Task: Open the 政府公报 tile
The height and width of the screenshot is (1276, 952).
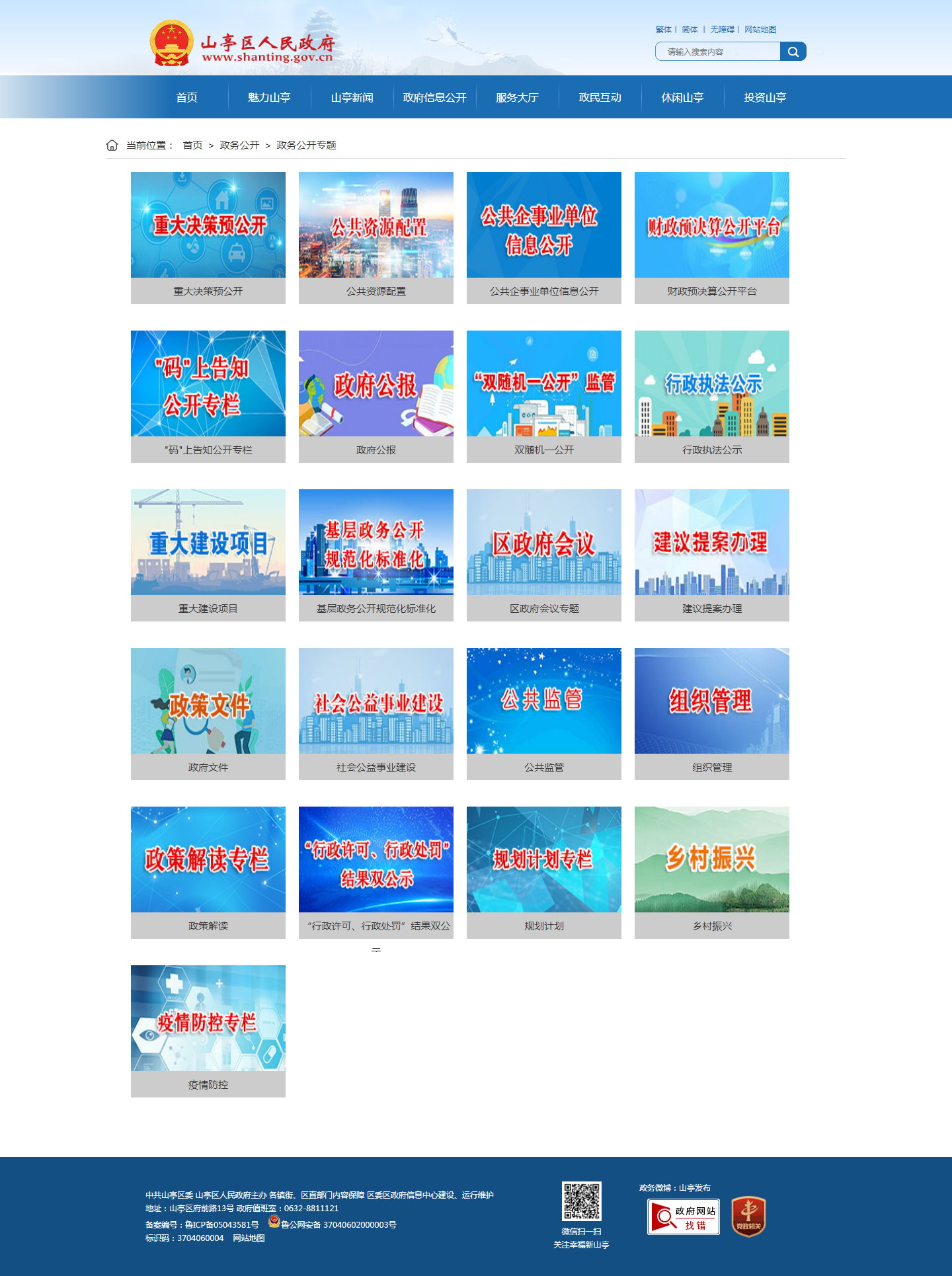Action: tap(376, 396)
